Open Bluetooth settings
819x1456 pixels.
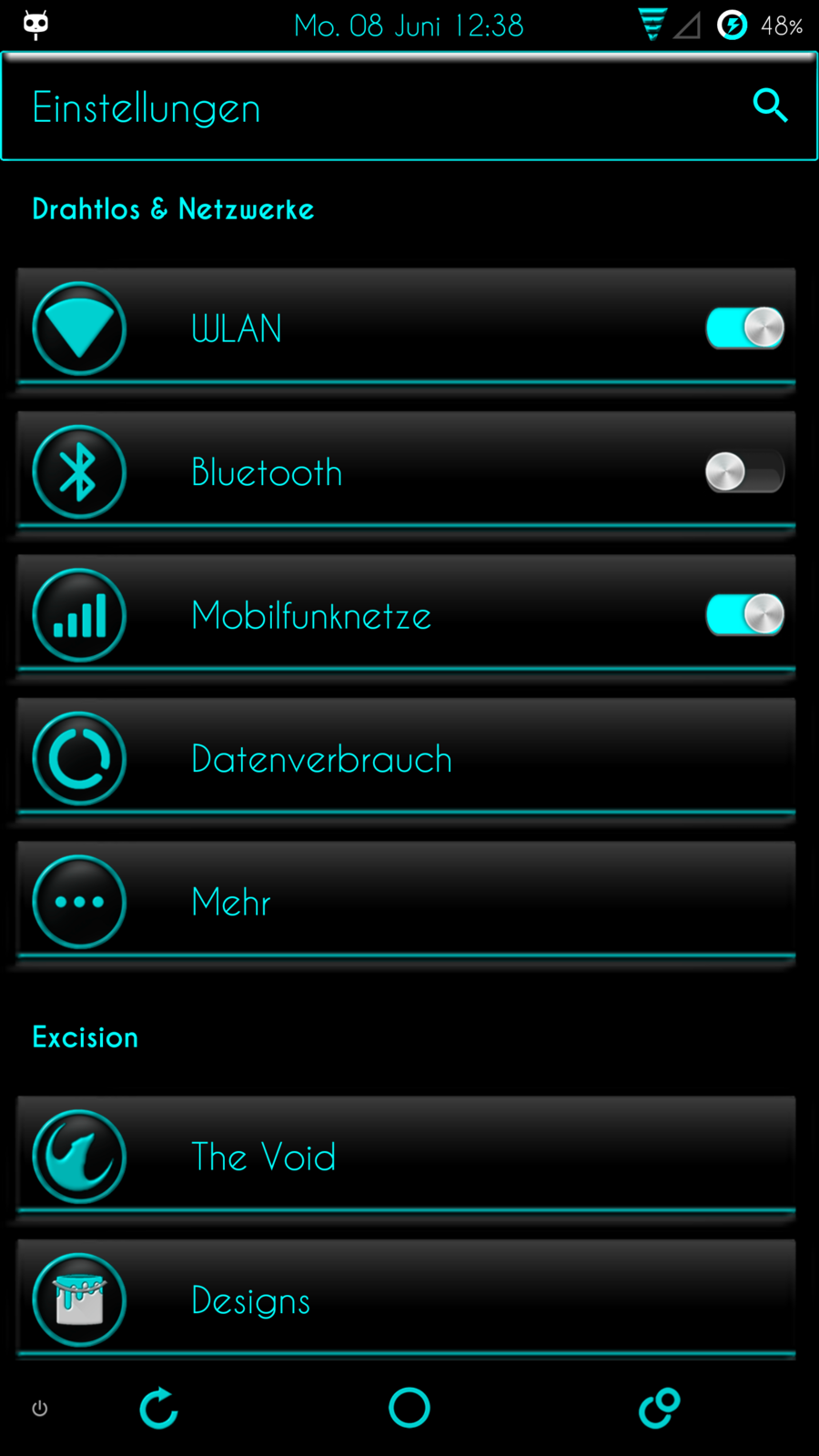click(x=364, y=472)
